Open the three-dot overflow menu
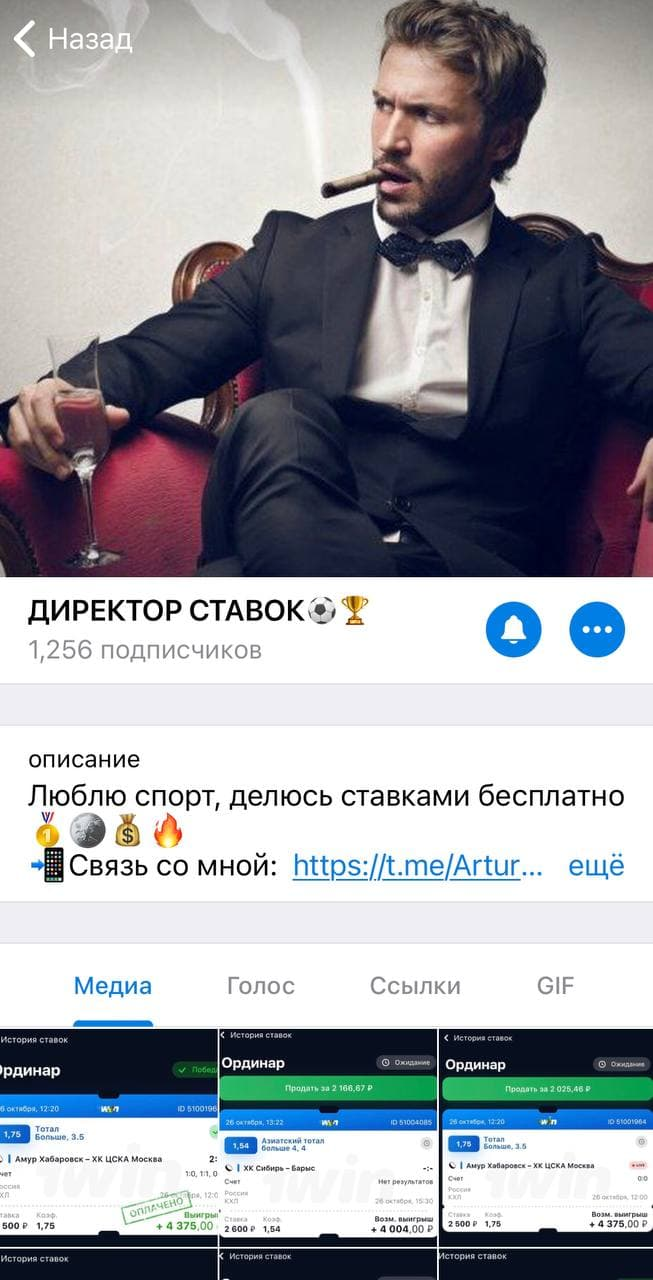Screen dimensions: 653x1280 pos(597,629)
